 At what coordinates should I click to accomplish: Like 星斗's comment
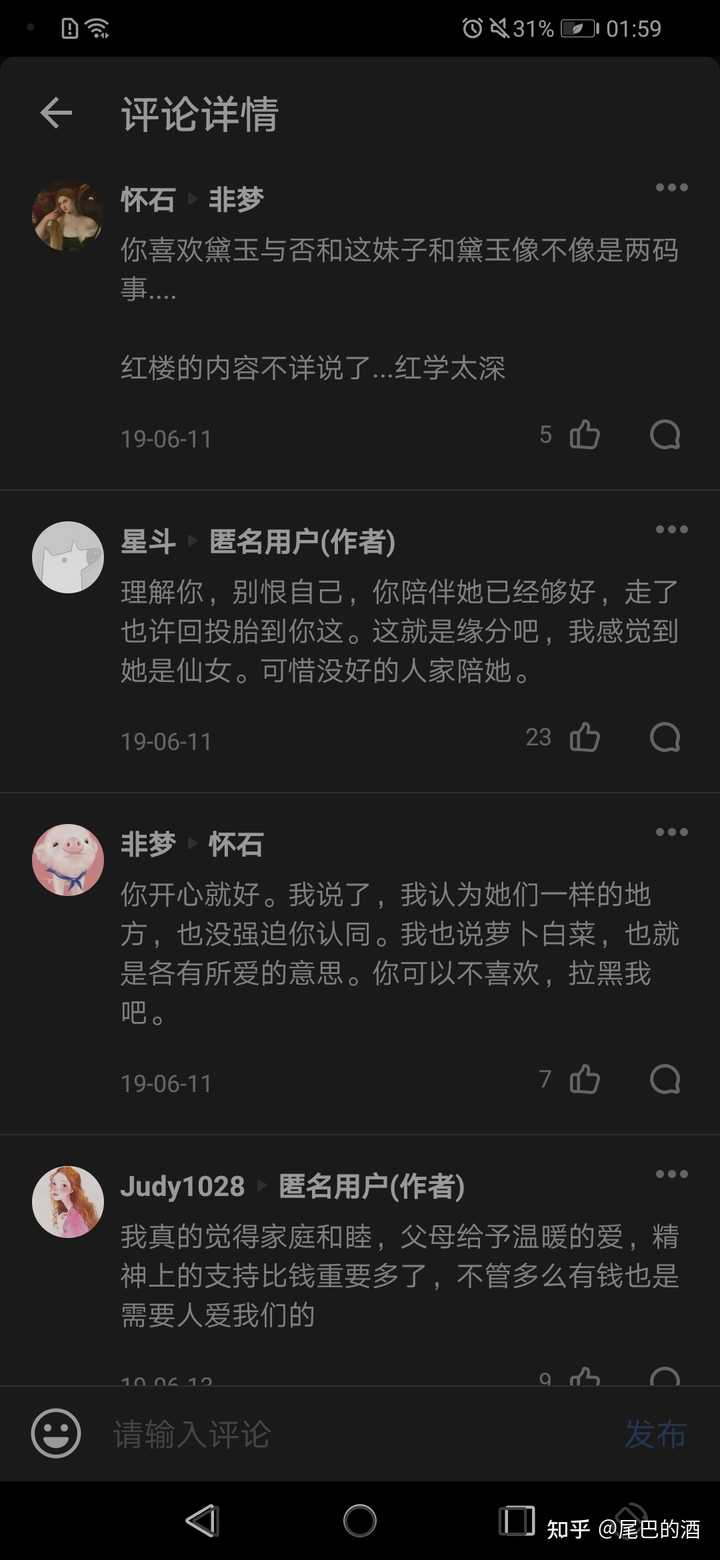tap(585, 738)
